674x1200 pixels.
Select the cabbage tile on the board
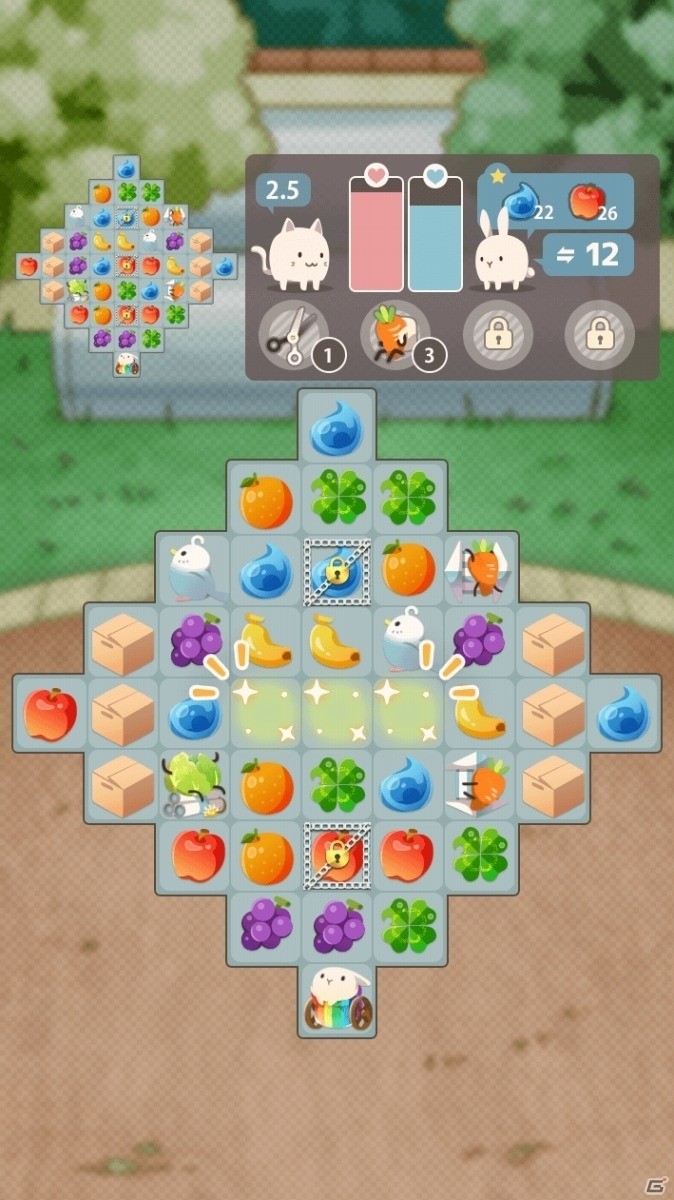pos(194,785)
